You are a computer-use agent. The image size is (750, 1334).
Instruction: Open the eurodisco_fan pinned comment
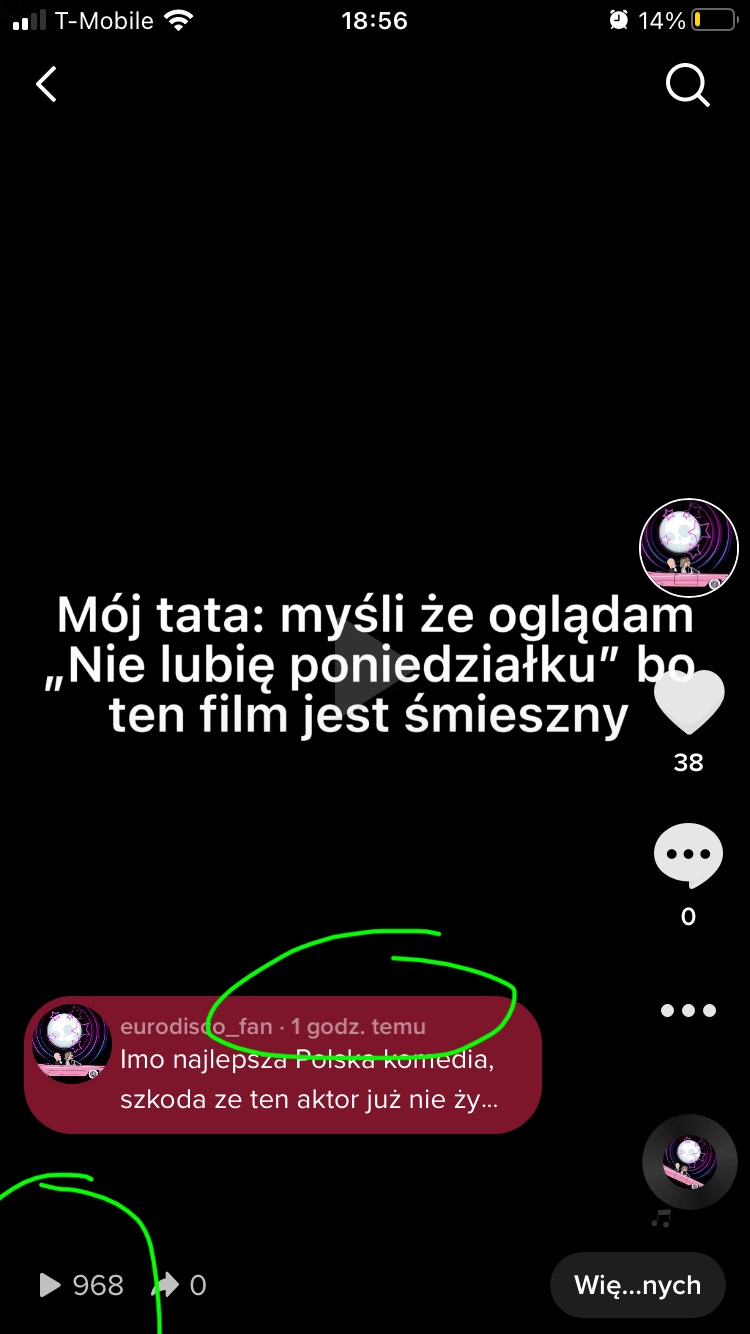point(282,1065)
